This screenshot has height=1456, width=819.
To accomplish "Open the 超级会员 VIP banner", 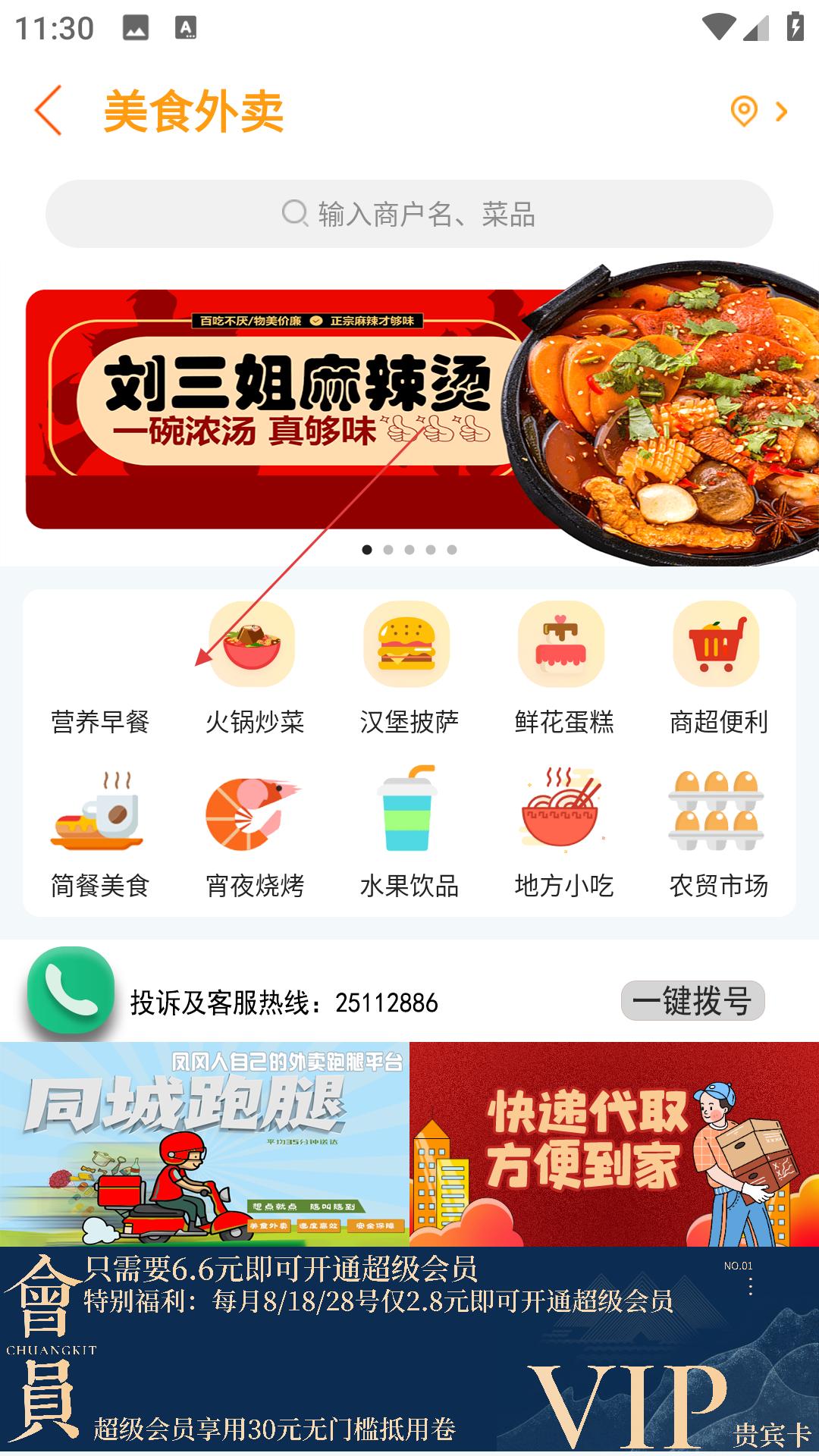I will 409,1350.
